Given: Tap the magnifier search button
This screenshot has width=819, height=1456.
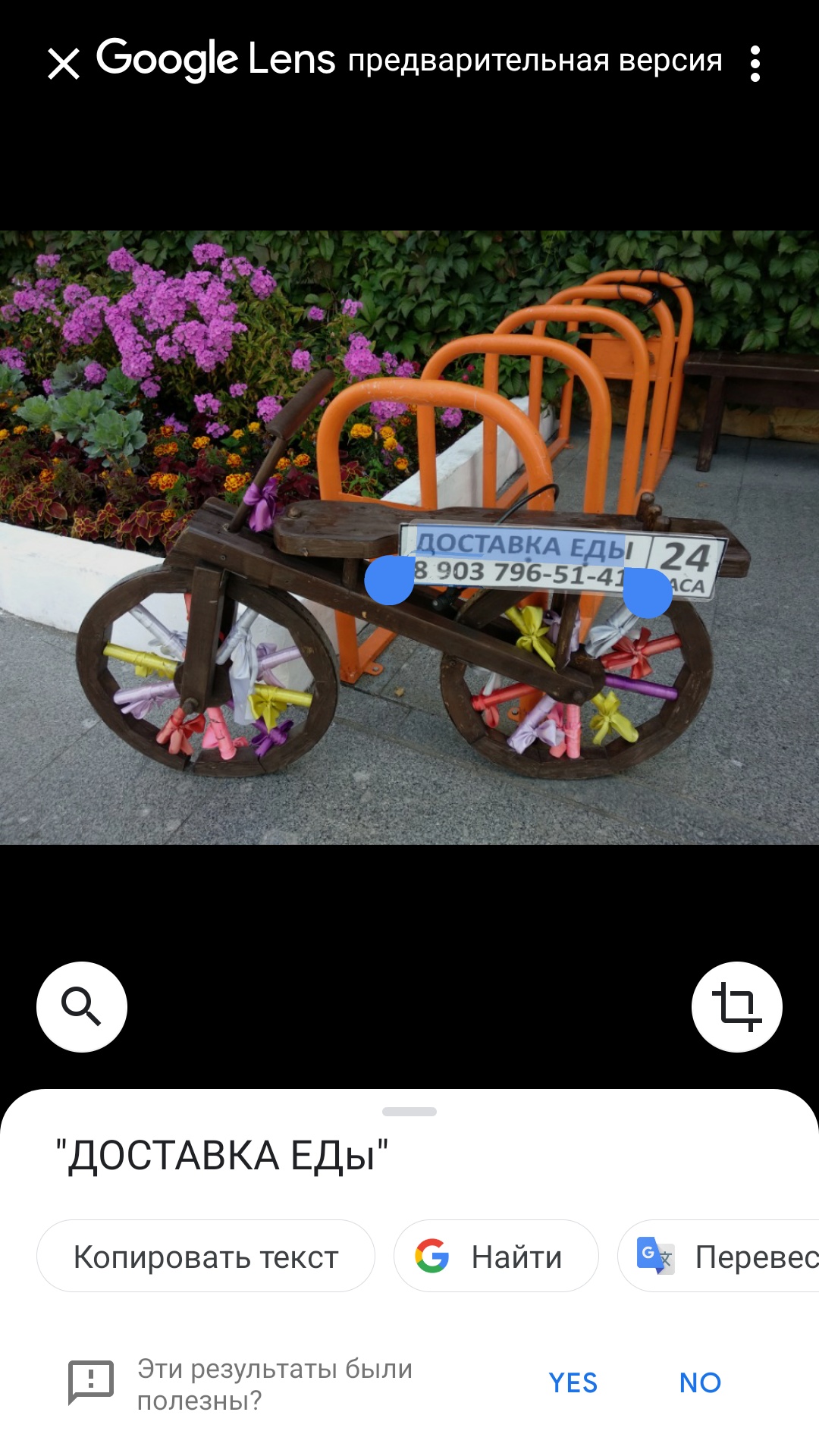Looking at the screenshot, I should (82, 1006).
